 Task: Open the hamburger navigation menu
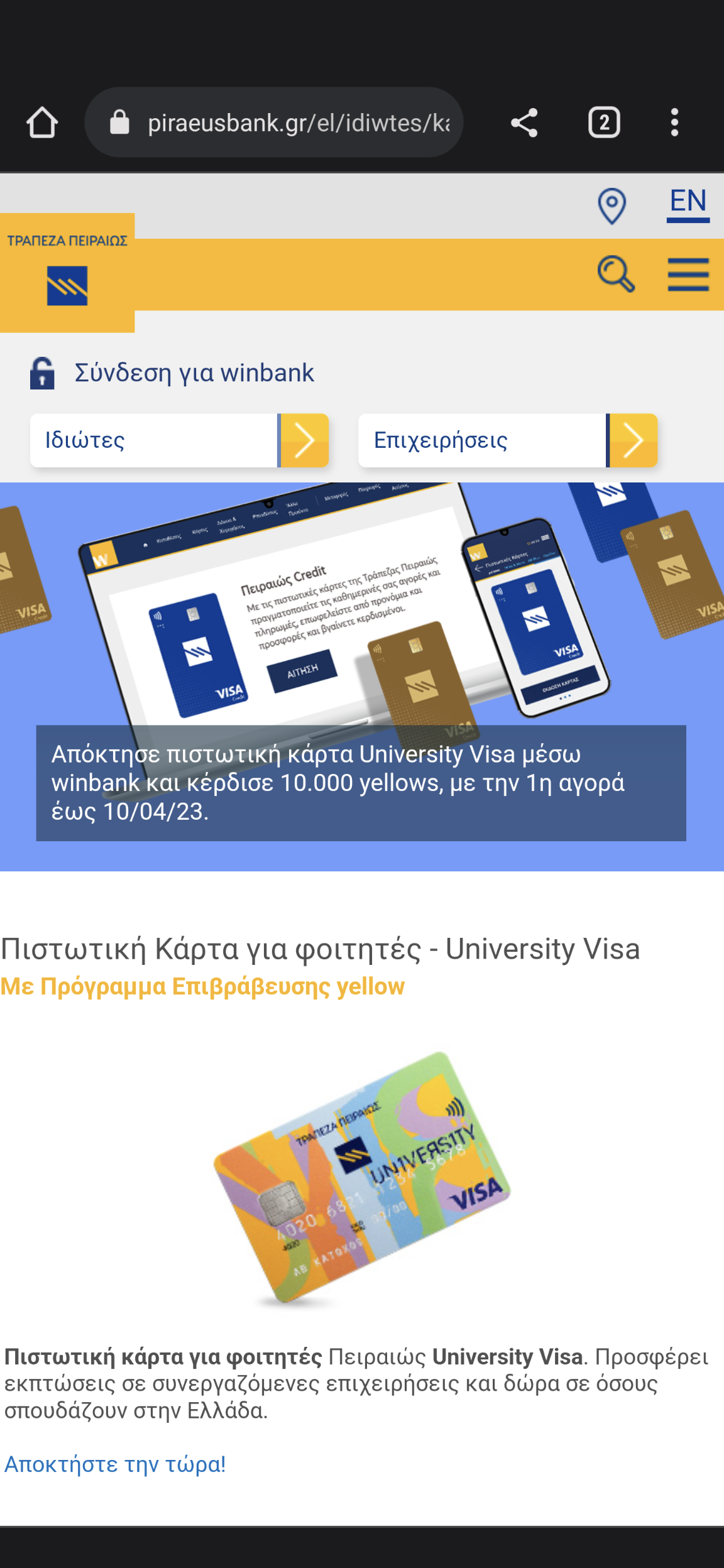tap(688, 275)
